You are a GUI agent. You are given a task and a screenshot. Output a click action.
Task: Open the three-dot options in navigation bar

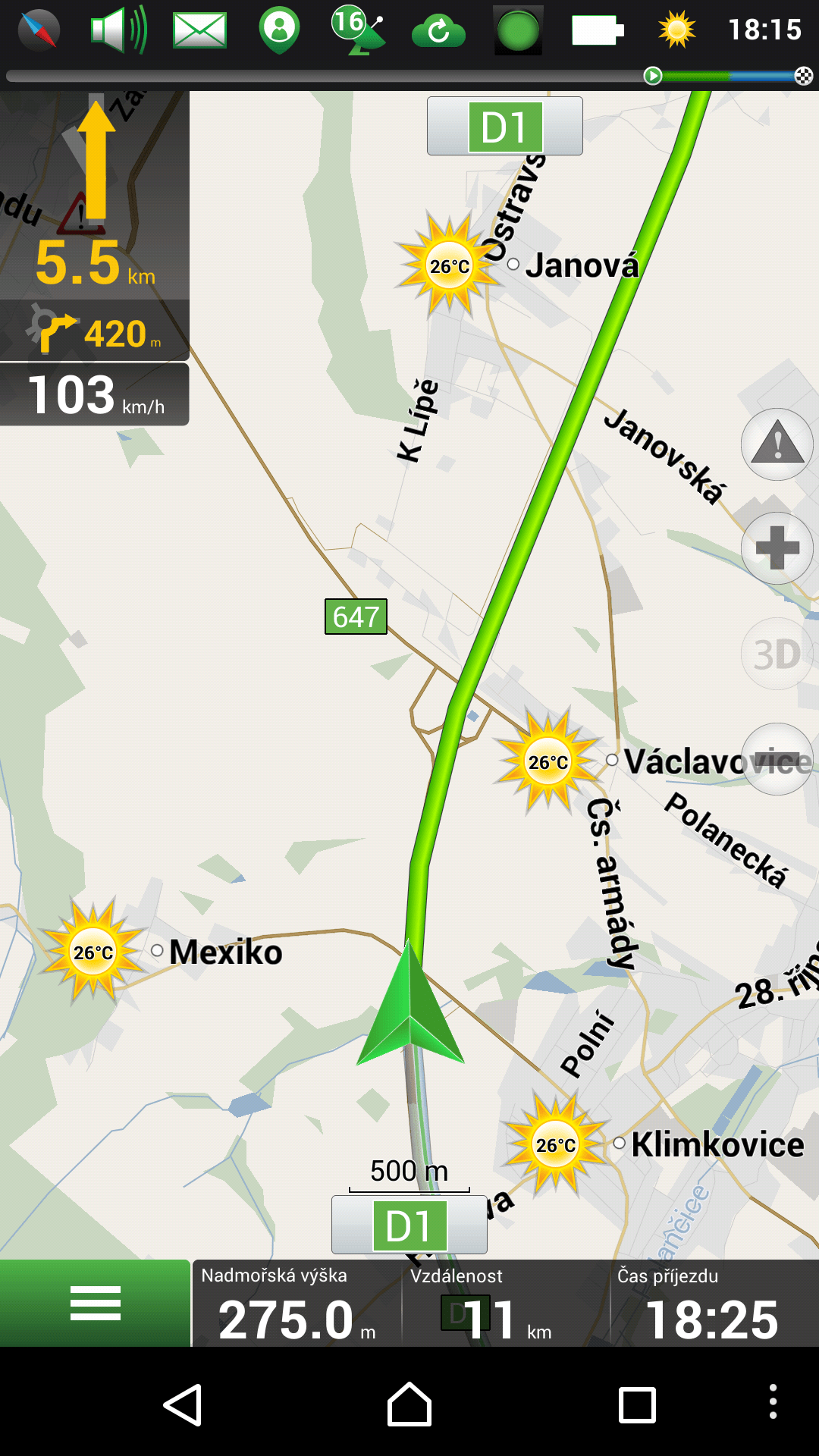click(773, 1401)
